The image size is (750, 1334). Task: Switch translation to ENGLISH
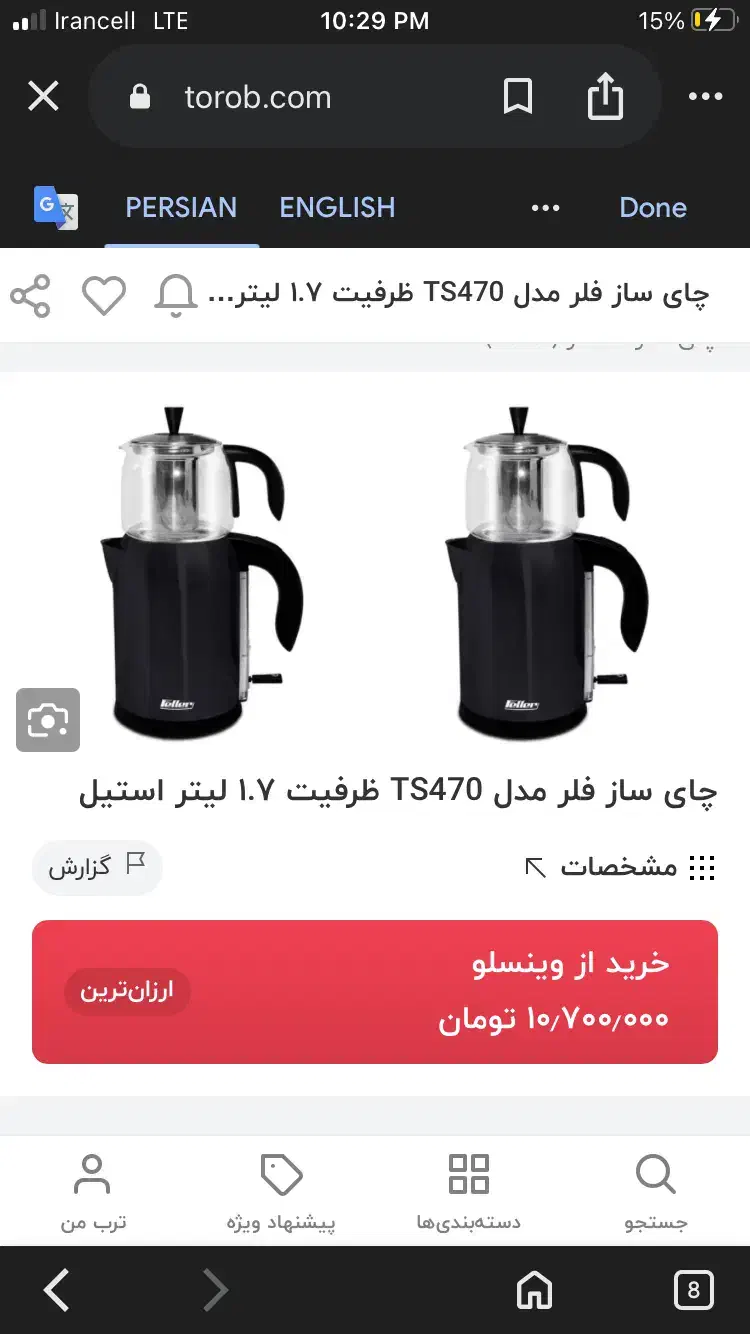pyautogui.click(x=337, y=208)
